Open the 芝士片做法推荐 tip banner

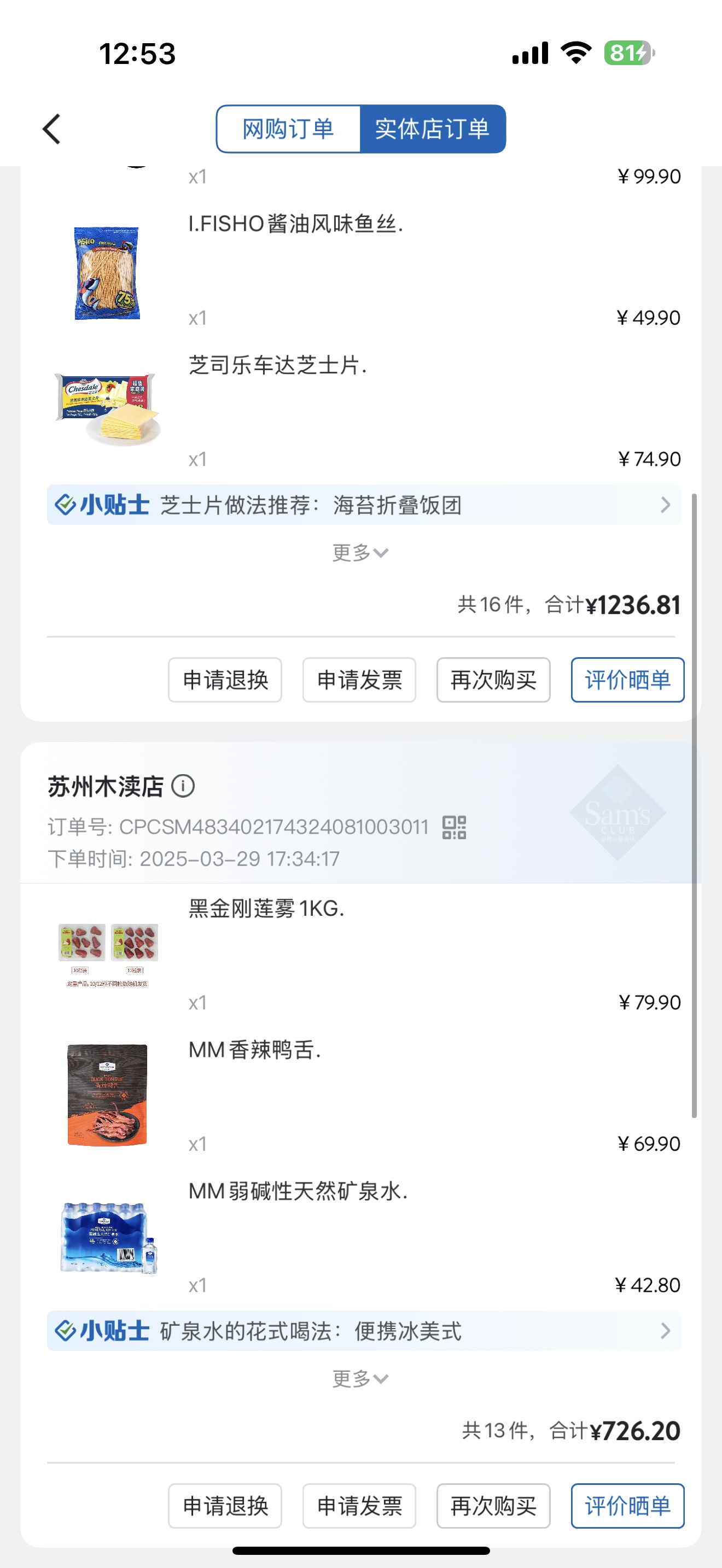(x=363, y=505)
